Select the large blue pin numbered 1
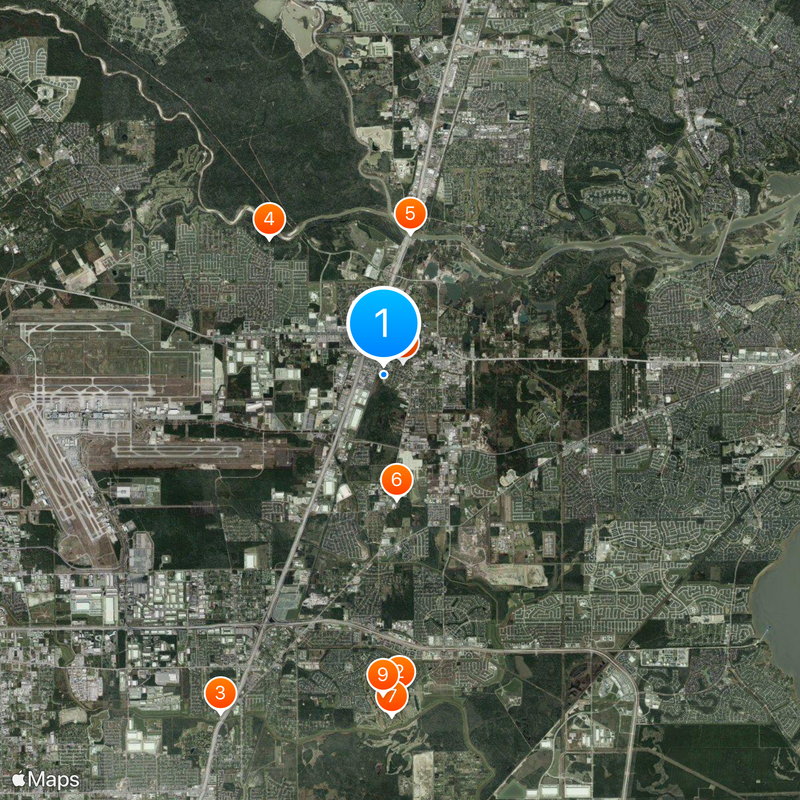The height and width of the screenshot is (800, 800). coord(383,322)
